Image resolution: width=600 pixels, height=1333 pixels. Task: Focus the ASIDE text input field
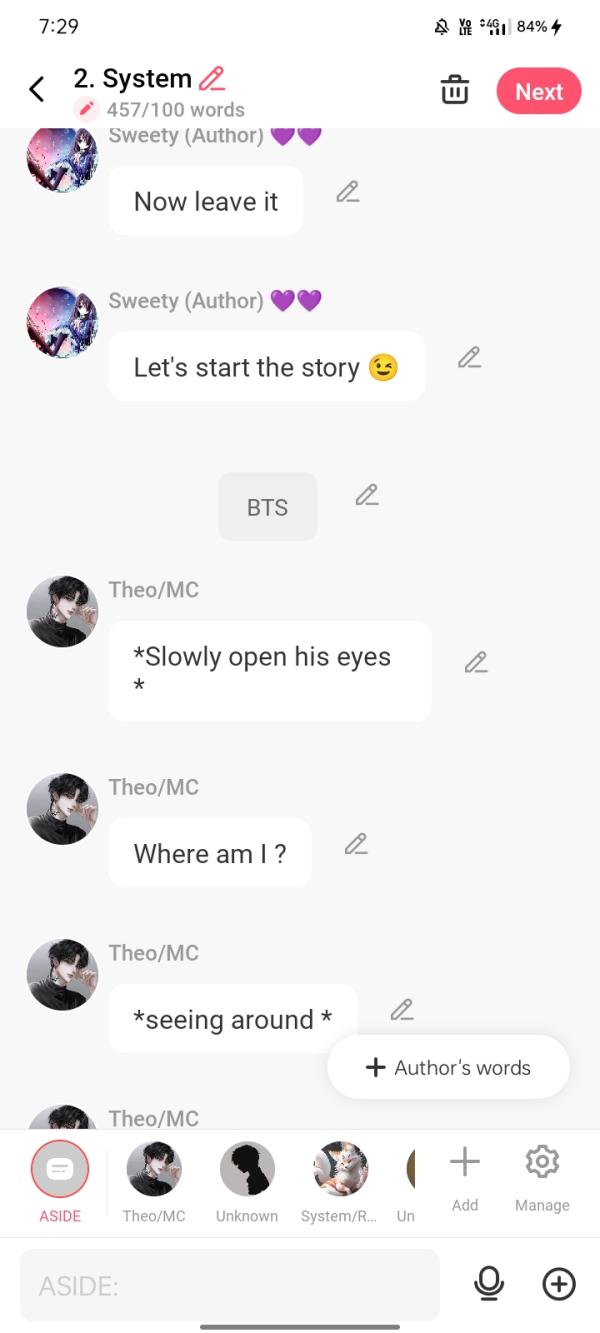(229, 1285)
